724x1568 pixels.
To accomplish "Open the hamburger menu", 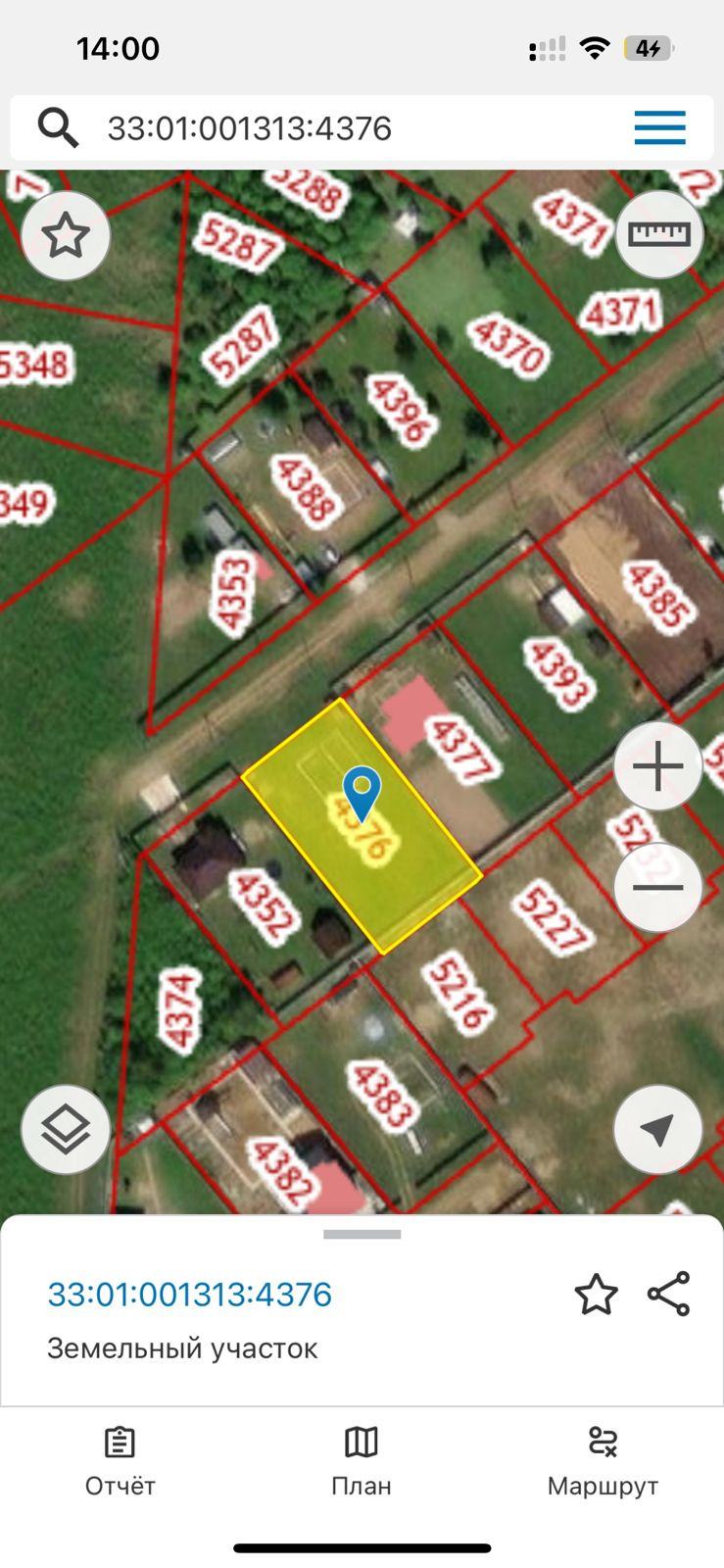I will [x=659, y=128].
